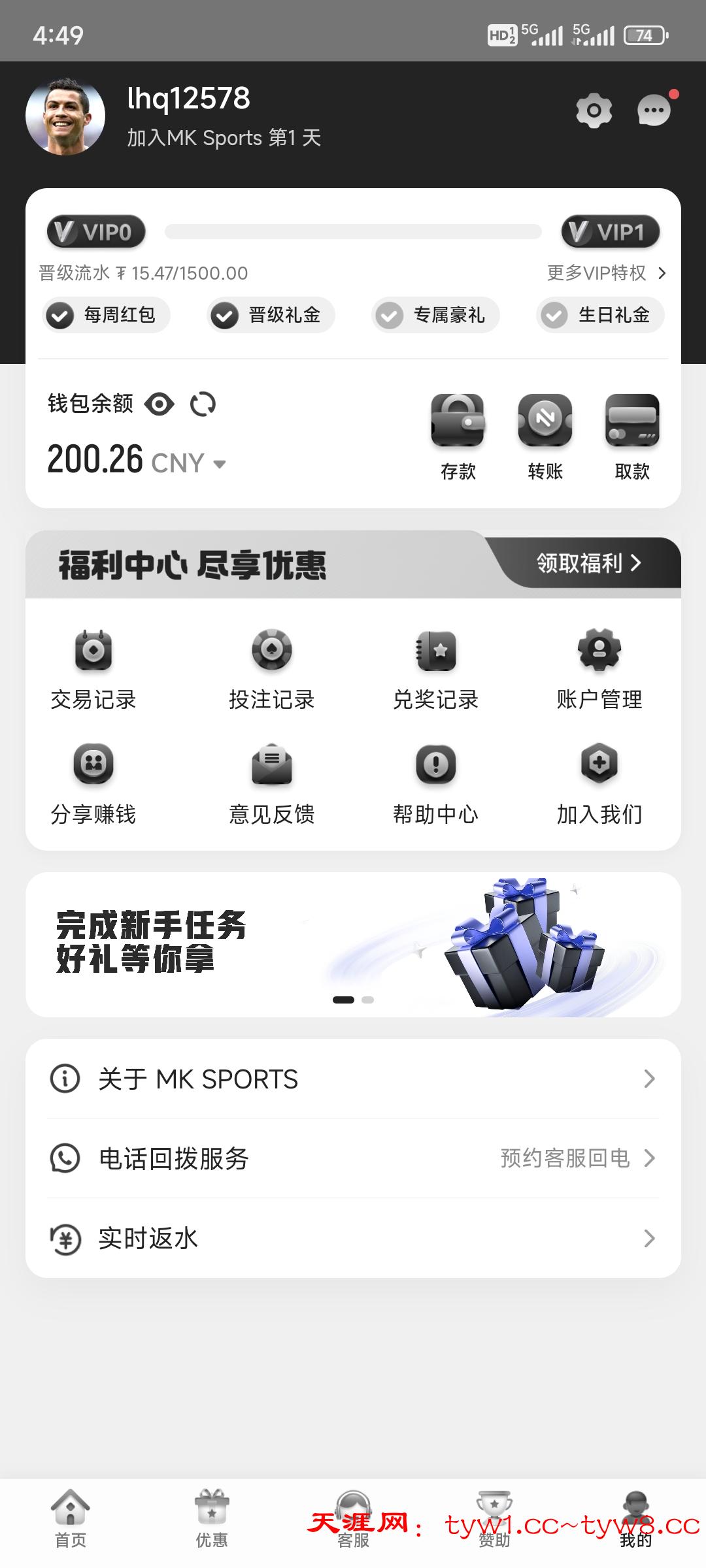Tap 领取福利 button
The height and width of the screenshot is (1568, 706).
point(588,563)
